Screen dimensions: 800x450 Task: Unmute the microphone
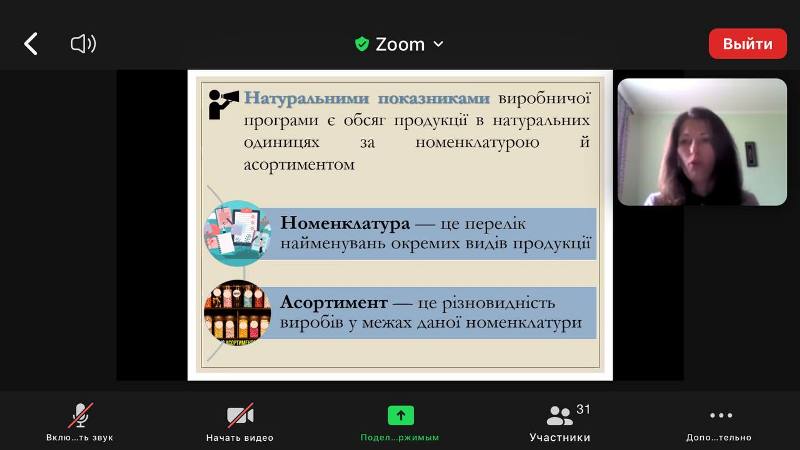pyautogui.click(x=80, y=421)
